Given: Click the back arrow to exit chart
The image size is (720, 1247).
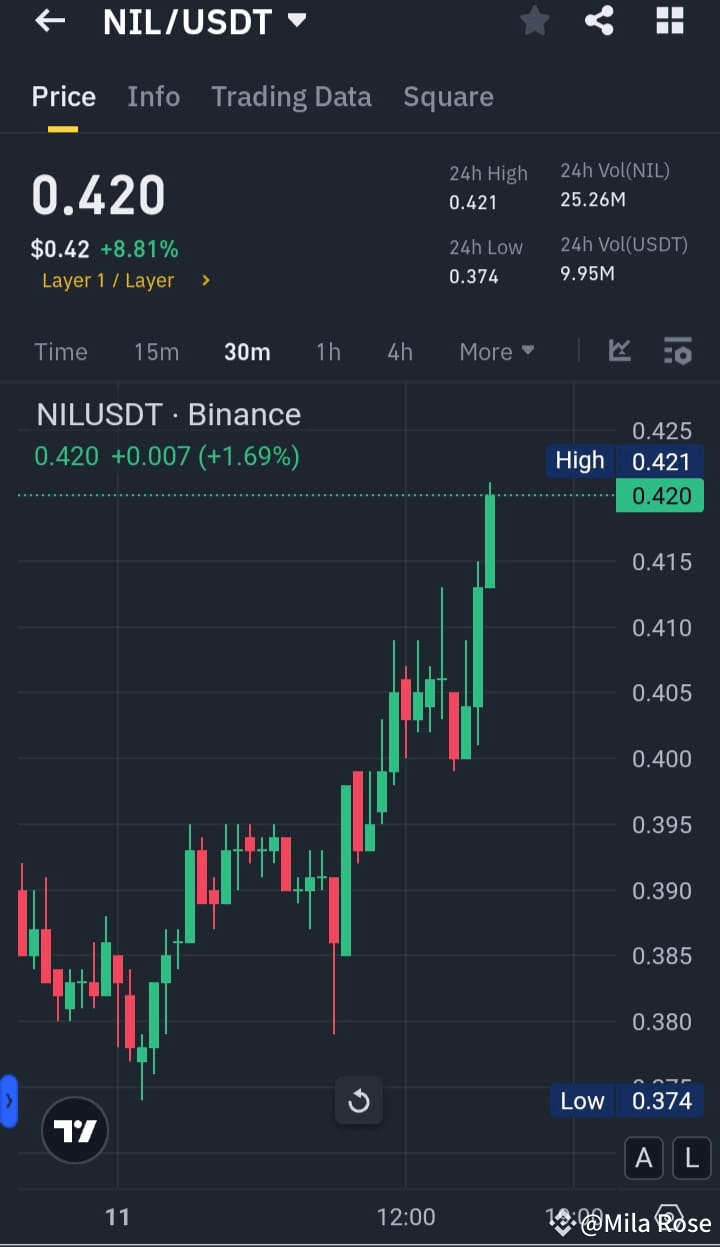Looking at the screenshot, I should click(x=49, y=21).
